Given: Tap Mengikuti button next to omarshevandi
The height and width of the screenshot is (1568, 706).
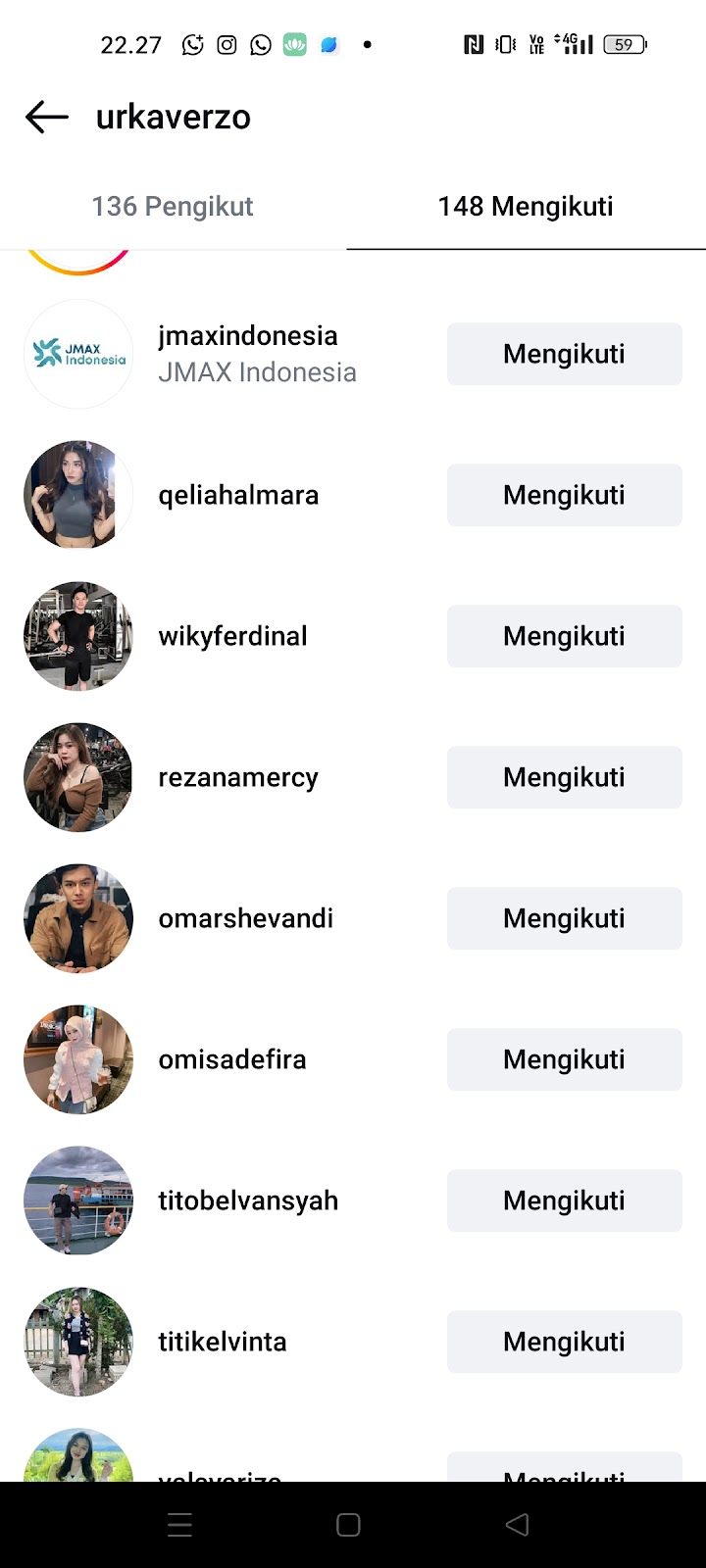Looking at the screenshot, I should 564,918.
